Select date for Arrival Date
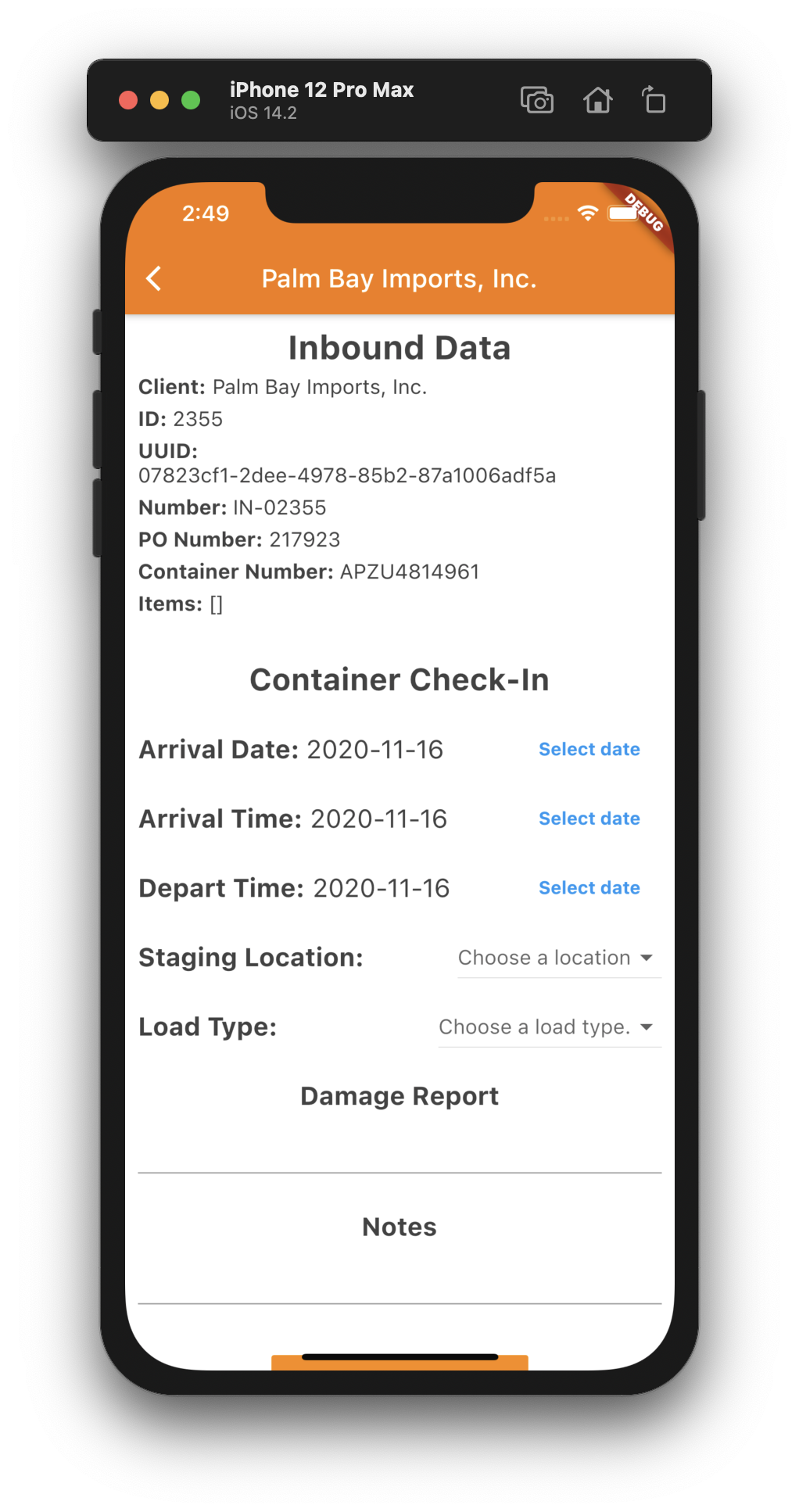Viewport: 799px width, 1512px height. click(x=589, y=749)
